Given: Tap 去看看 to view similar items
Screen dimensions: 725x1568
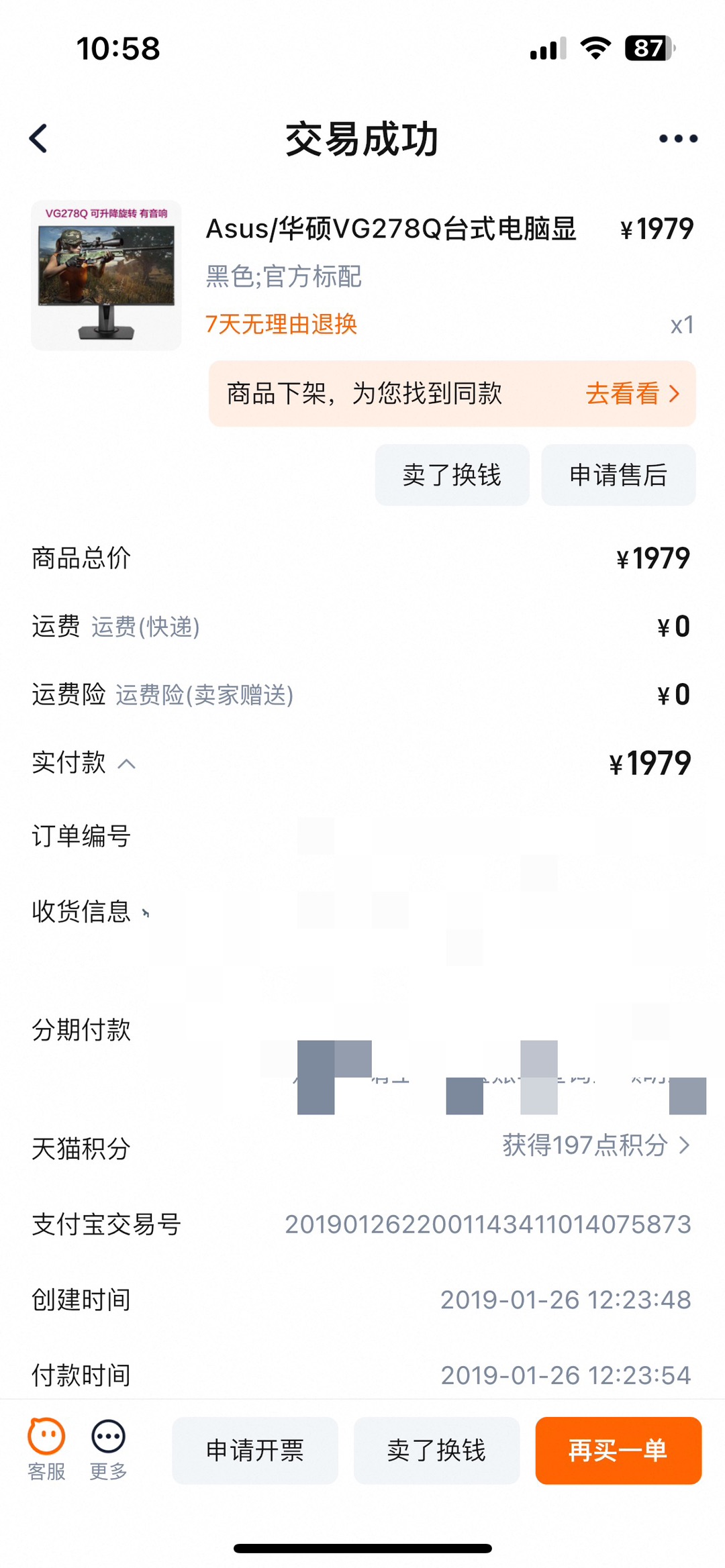Looking at the screenshot, I should (632, 394).
